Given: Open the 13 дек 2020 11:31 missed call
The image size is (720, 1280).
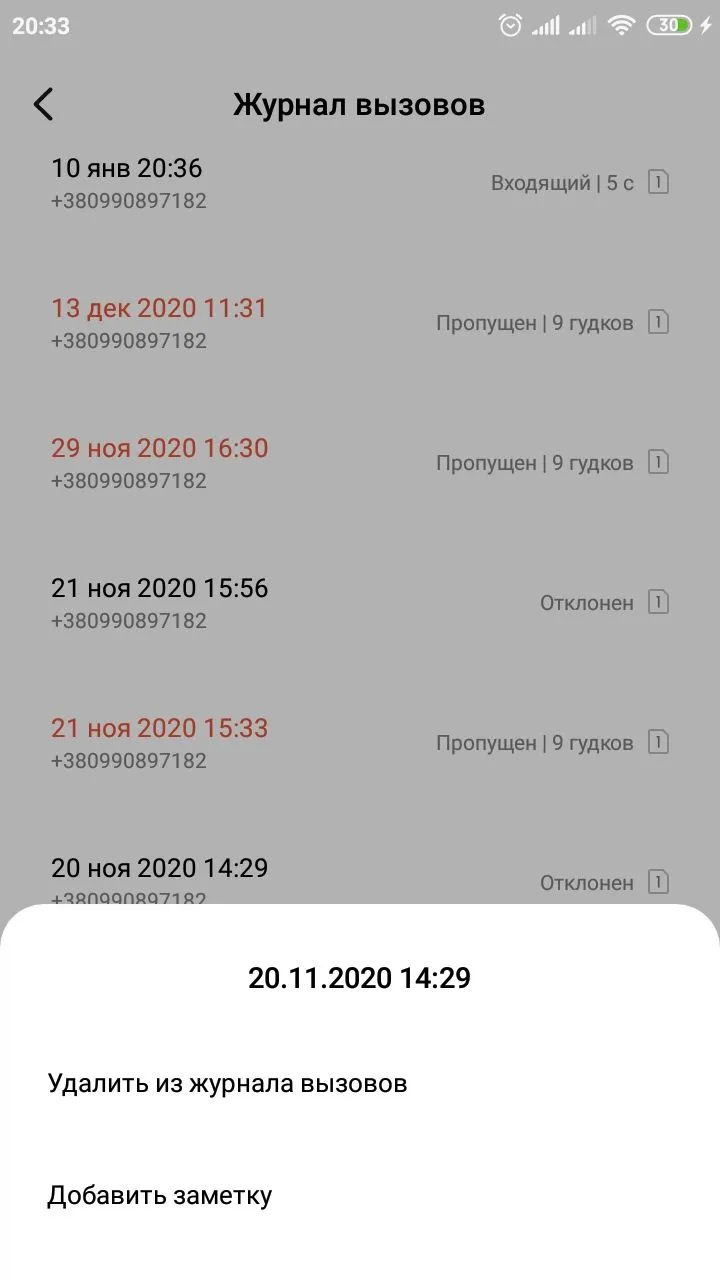Looking at the screenshot, I should (x=360, y=323).
